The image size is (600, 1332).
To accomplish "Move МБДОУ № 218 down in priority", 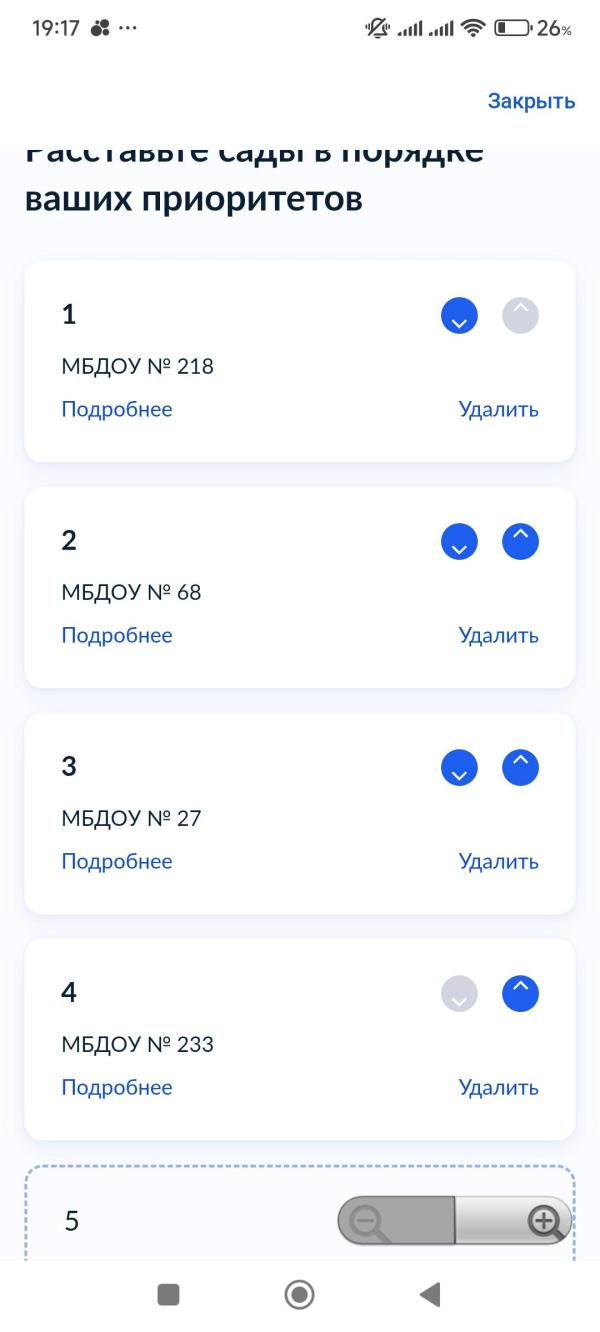I will point(460,316).
